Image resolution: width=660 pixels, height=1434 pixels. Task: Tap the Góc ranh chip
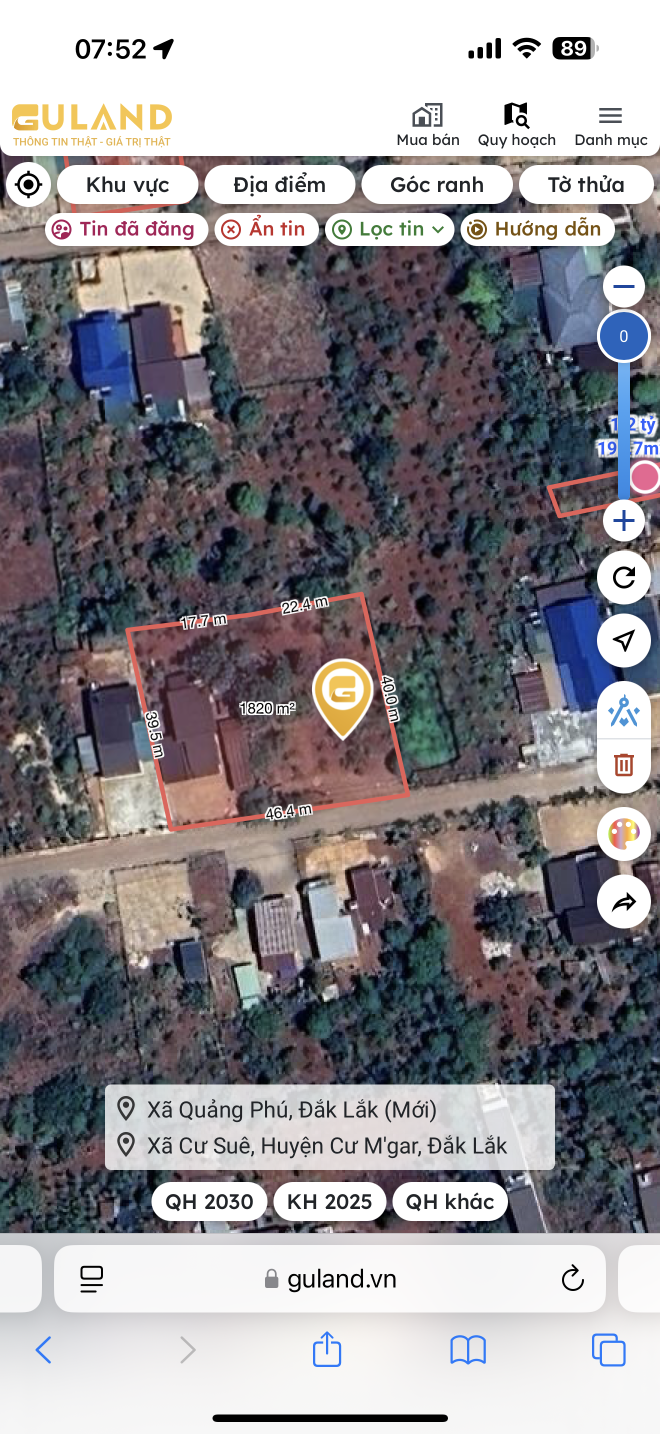[x=437, y=185]
